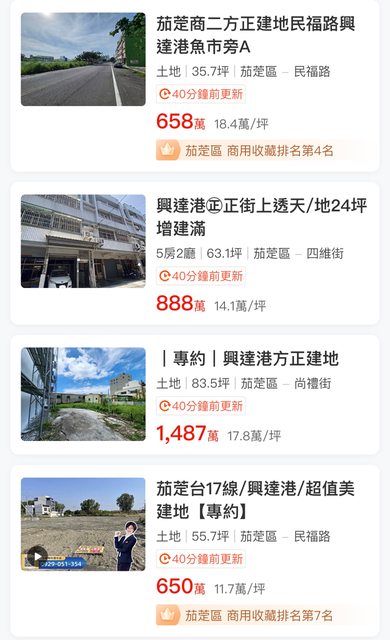
Task: Open the 興達港正街上透天 888萬 listing
Action: (x=195, y=253)
